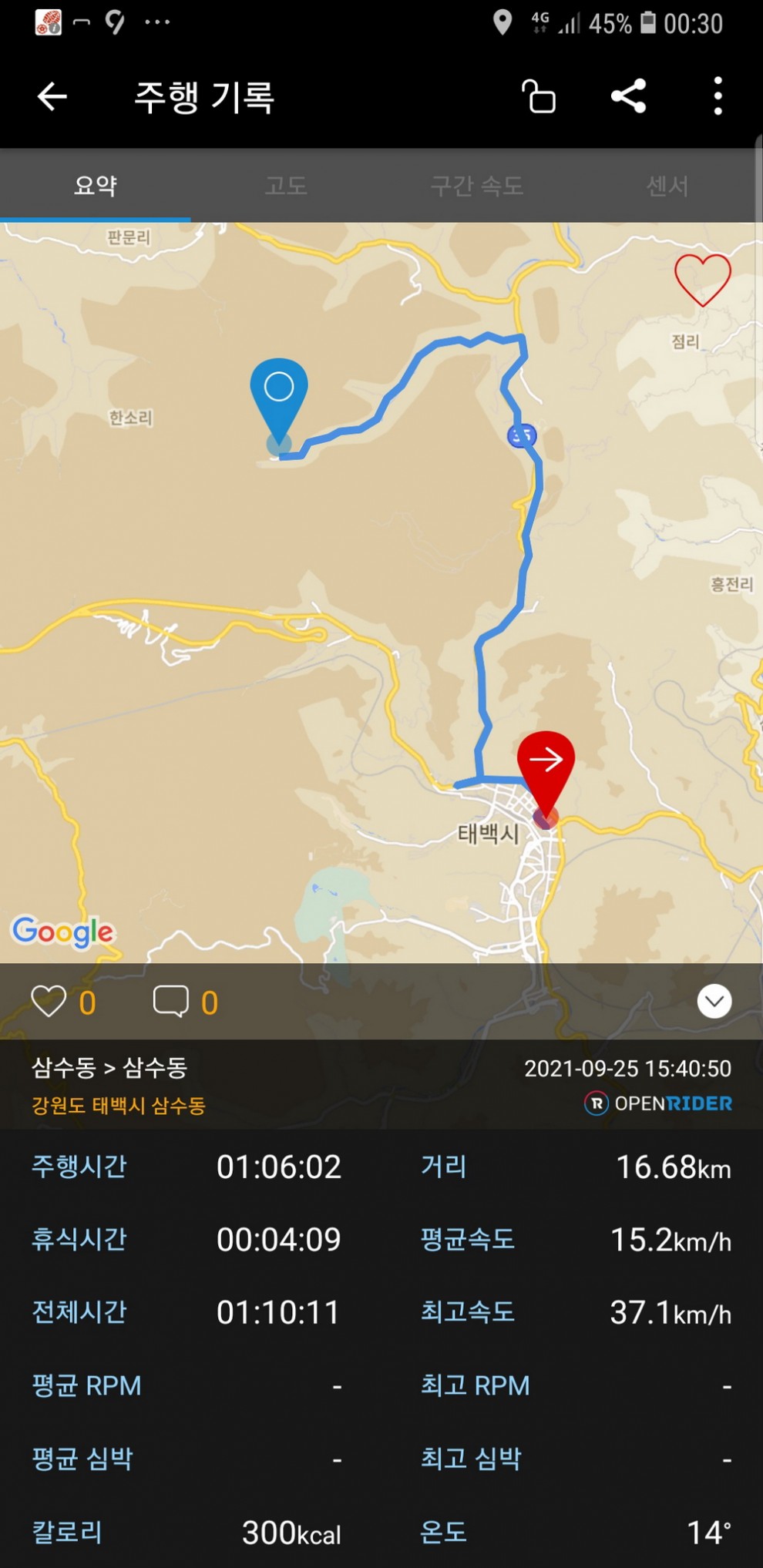Go back from 주행 기록 screen
Screen dimensions: 763x1568
coord(52,97)
